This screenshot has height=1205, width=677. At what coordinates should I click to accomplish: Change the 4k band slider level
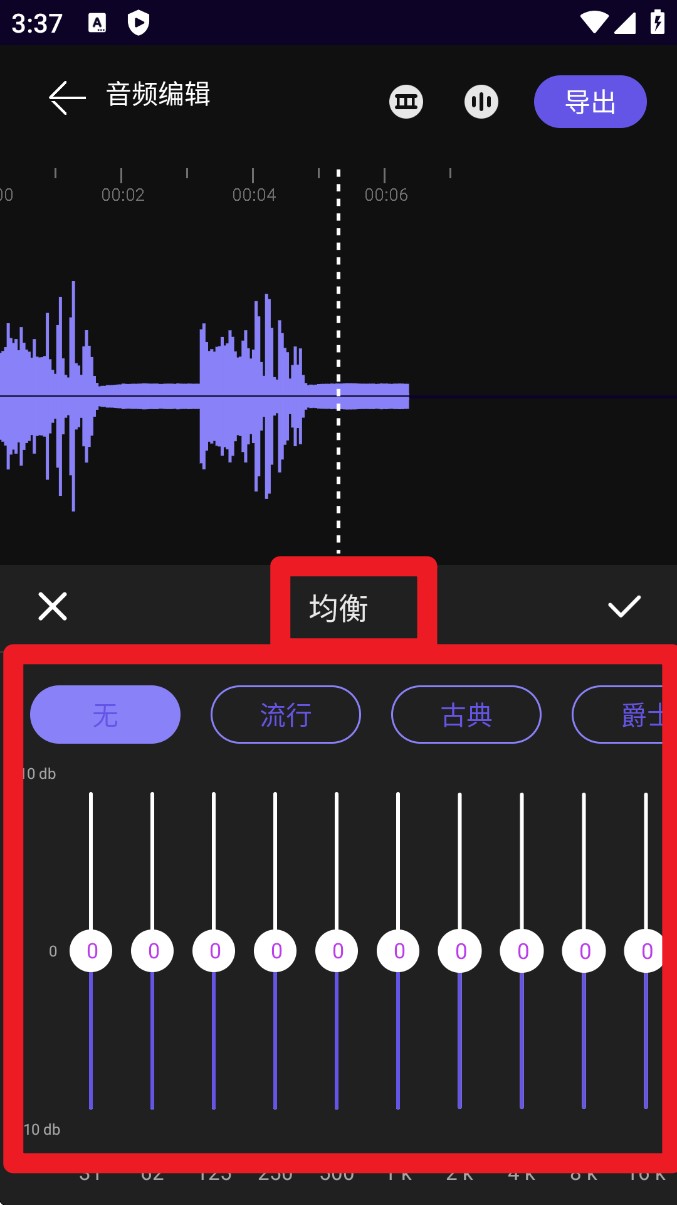[x=522, y=950]
